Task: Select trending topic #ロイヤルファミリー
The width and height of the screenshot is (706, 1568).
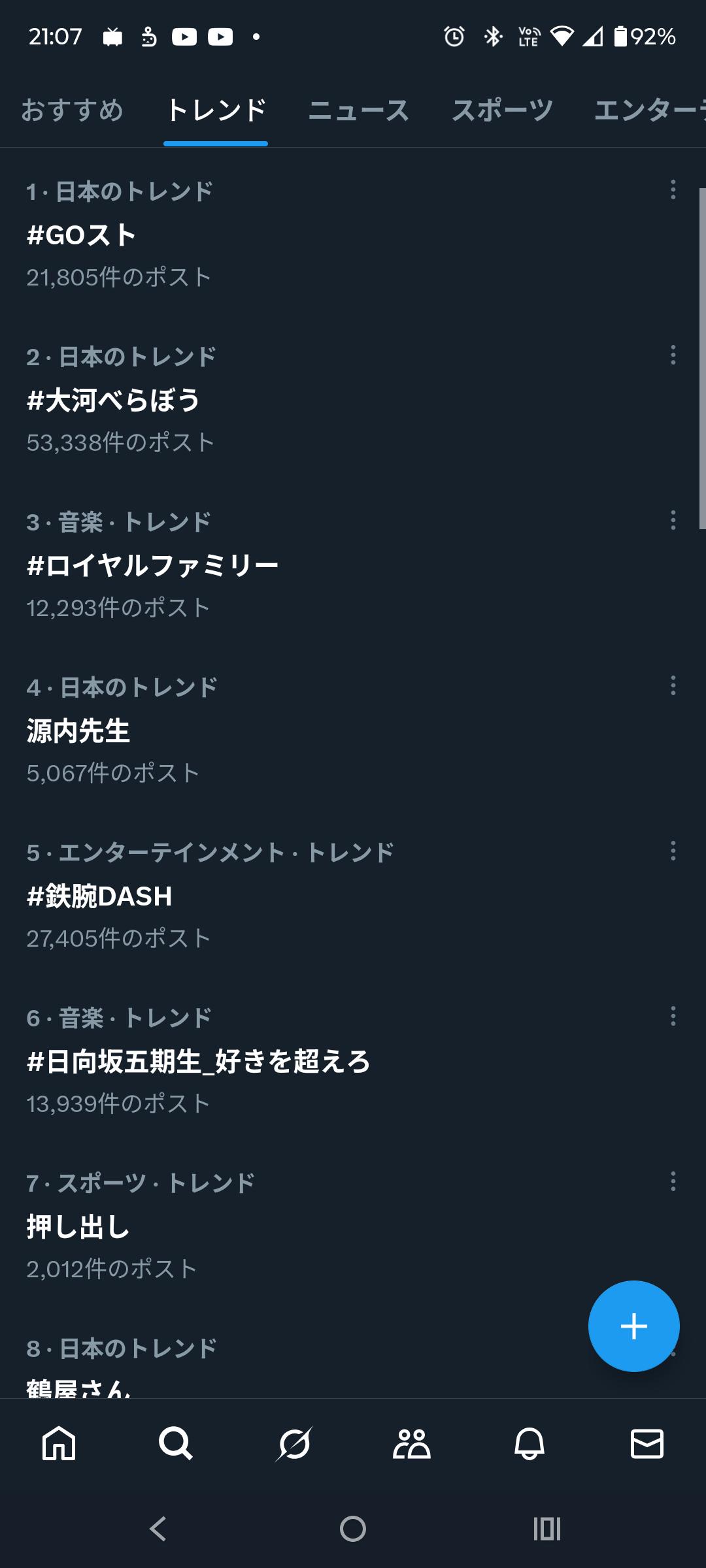Action: pyautogui.click(x=153, y=566)
